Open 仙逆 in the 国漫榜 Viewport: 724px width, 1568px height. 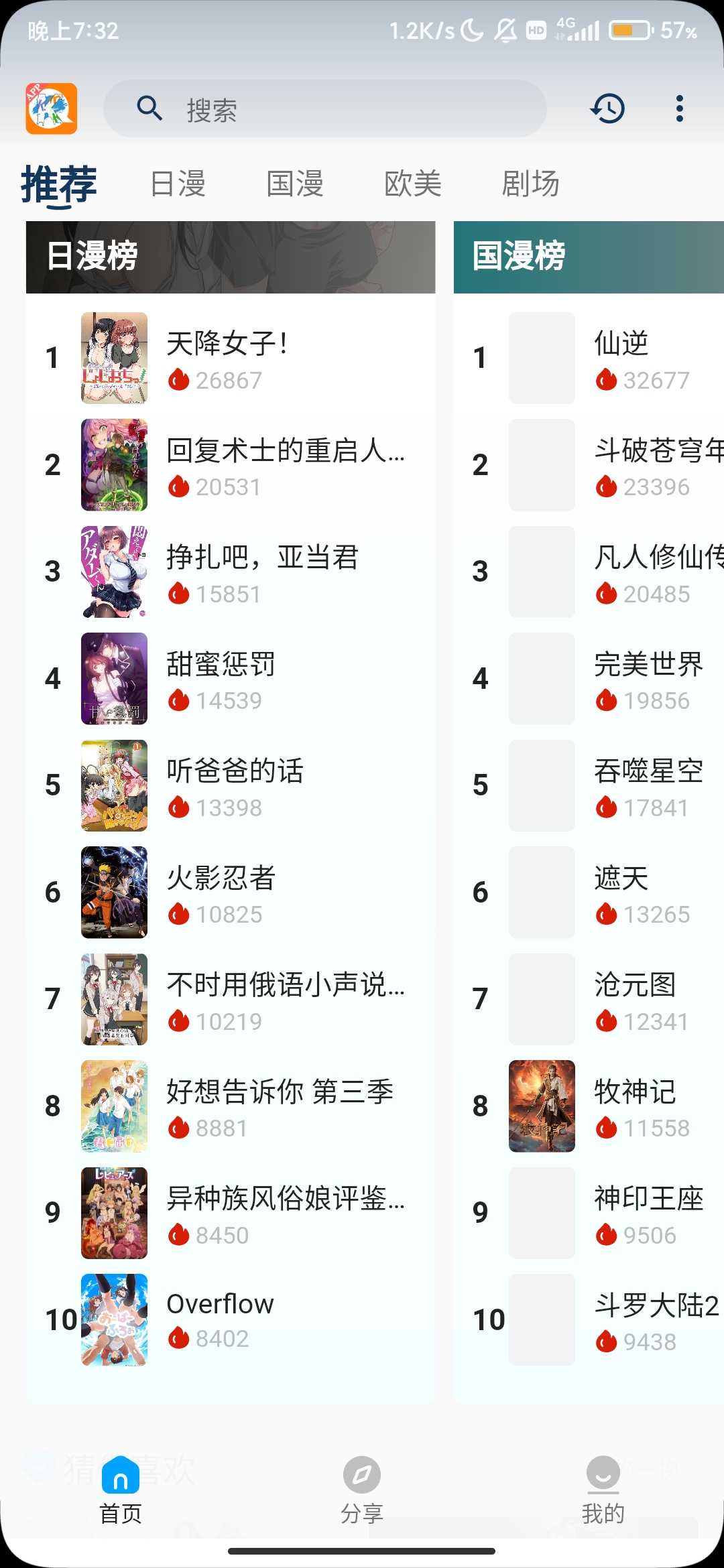point(621,358)
